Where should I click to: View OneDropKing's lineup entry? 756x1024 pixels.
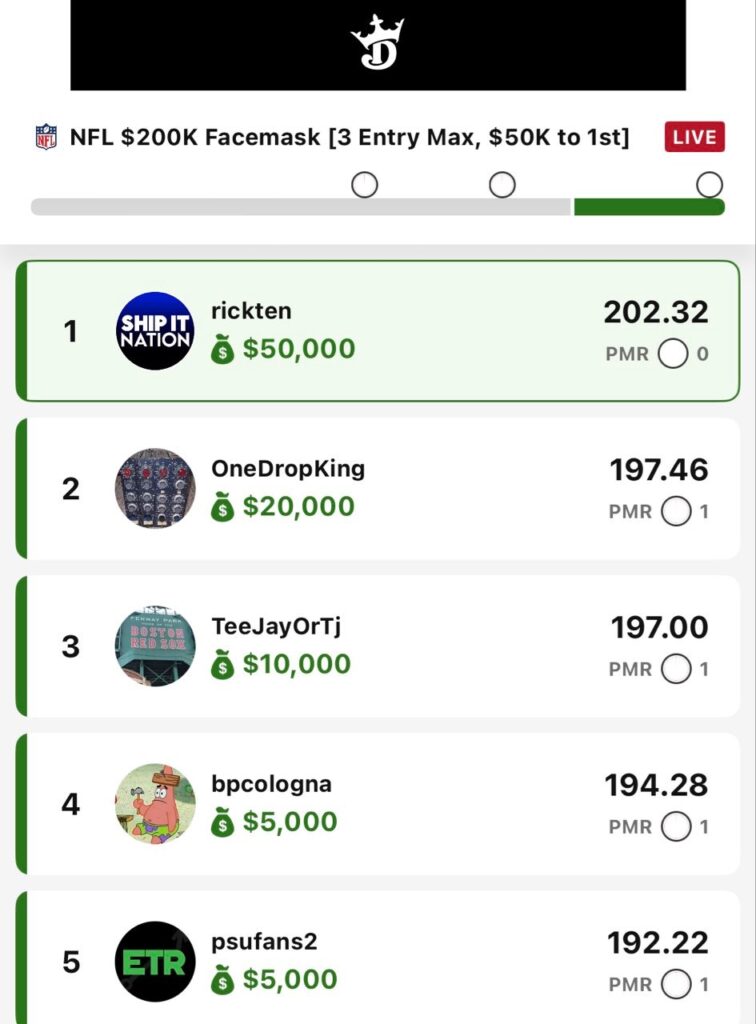click(378, 488)
